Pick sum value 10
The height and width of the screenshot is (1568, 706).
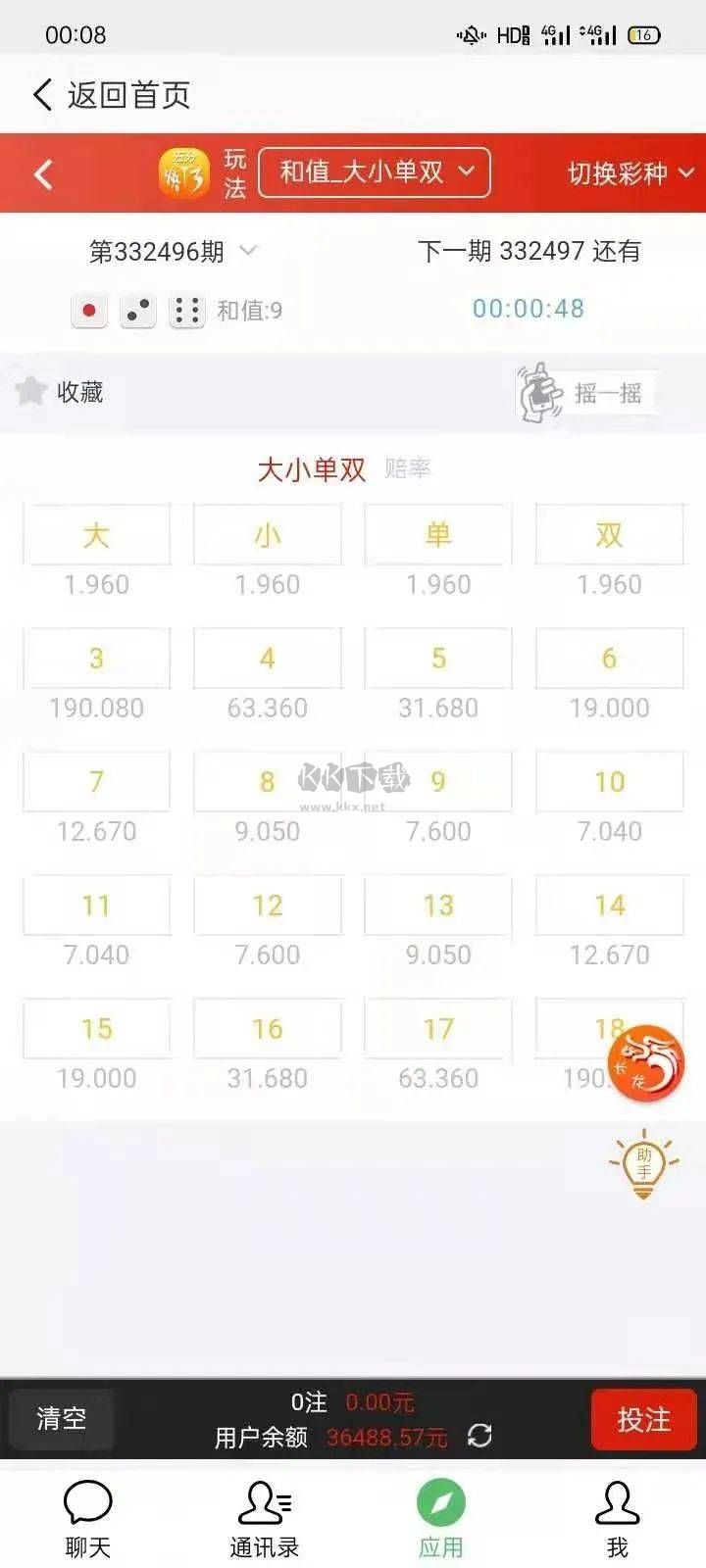609,782
